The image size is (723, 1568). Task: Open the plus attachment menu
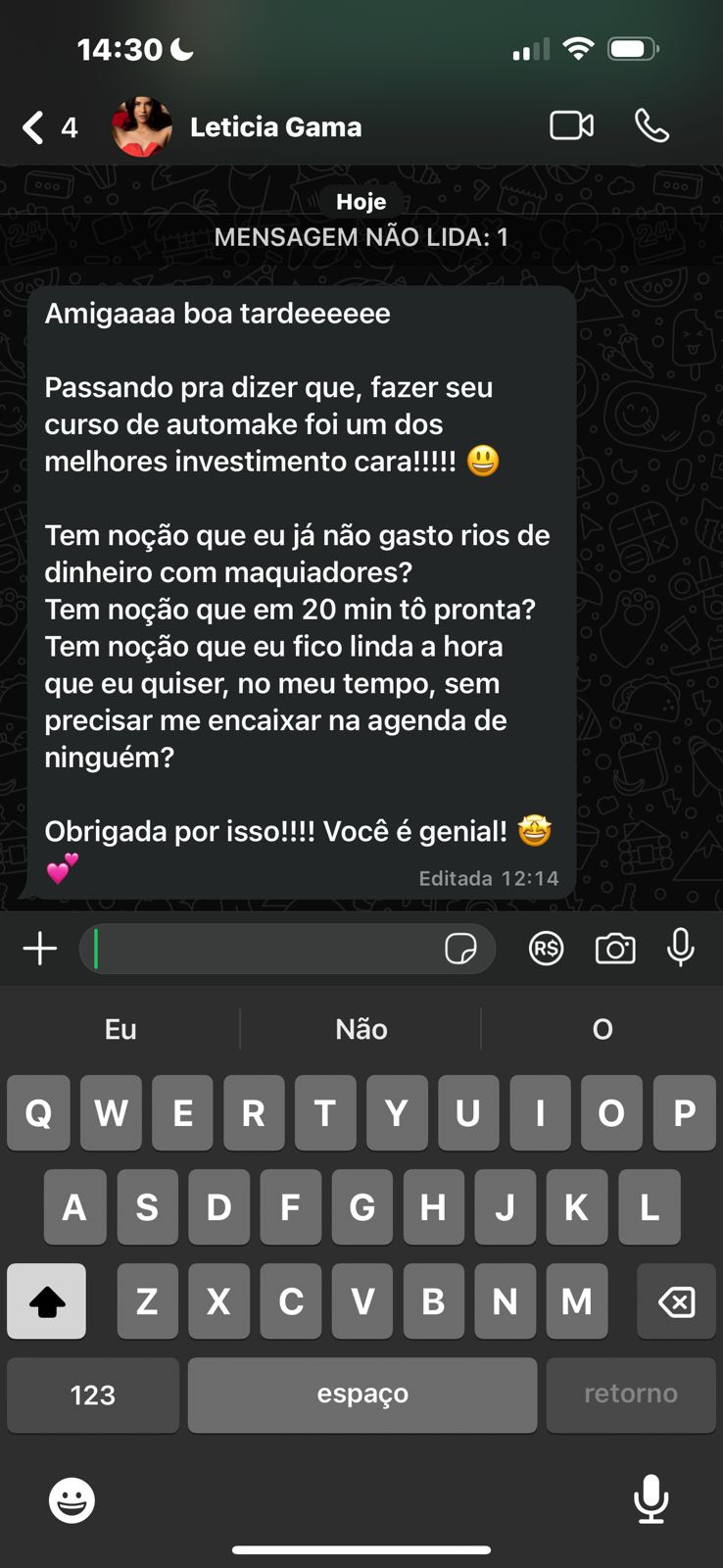click(40, 949)
